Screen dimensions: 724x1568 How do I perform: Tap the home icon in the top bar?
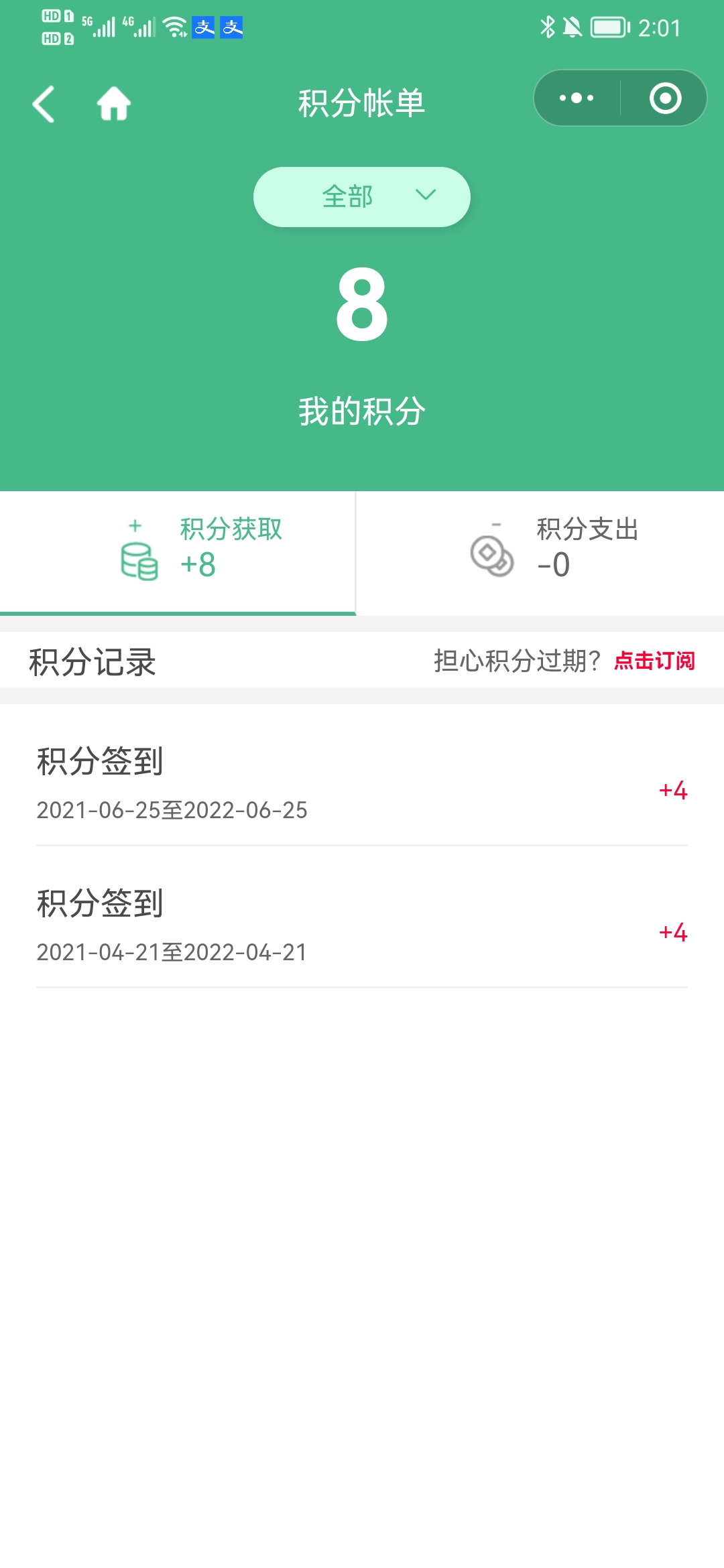pos(113,104)
